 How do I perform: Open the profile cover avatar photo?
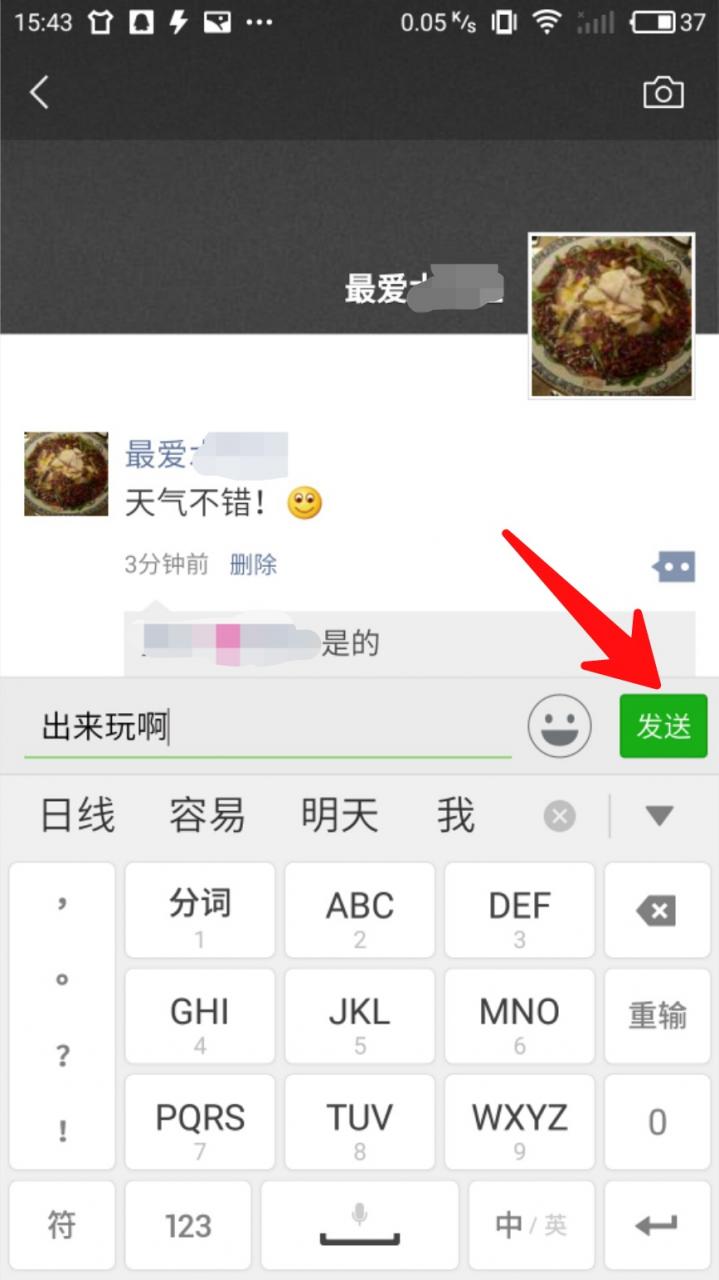pos(611,315)
